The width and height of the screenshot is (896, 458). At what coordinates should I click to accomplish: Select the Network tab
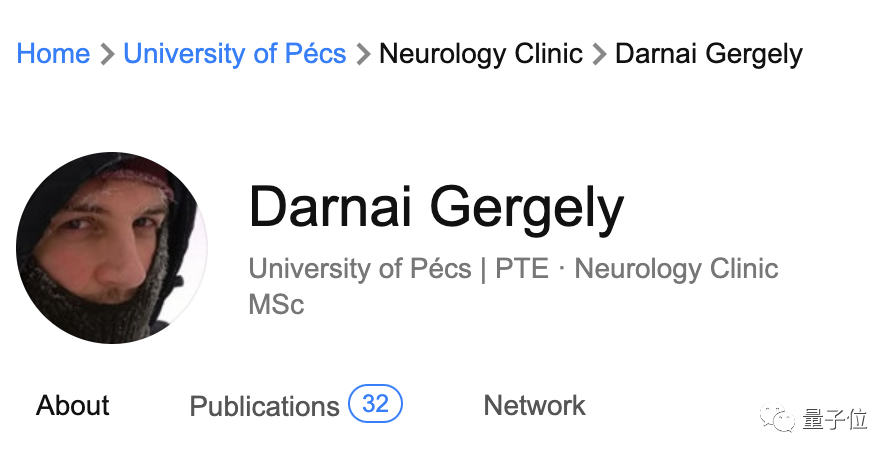pyautogui.click(x=534, y=406)
